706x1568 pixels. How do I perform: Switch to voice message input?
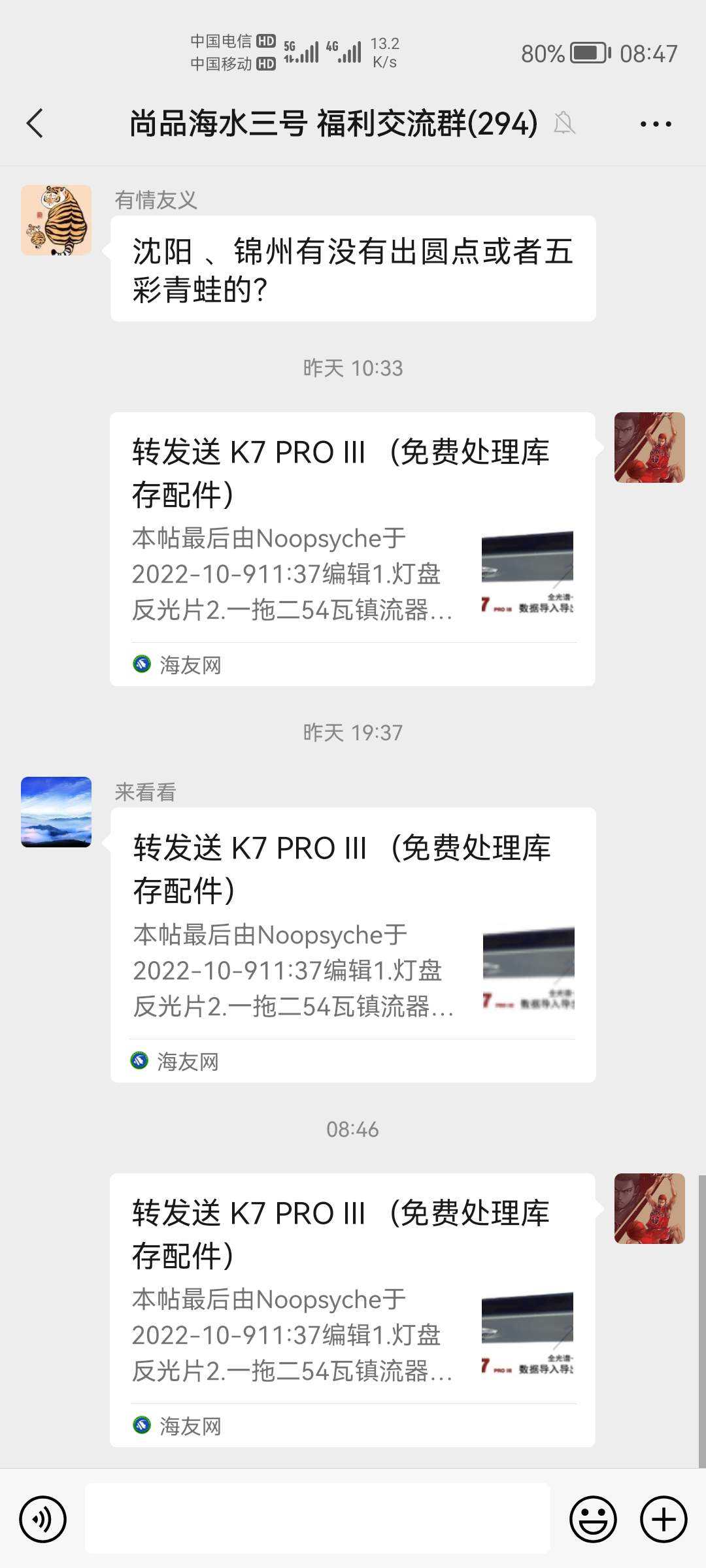click(43, 1519)
